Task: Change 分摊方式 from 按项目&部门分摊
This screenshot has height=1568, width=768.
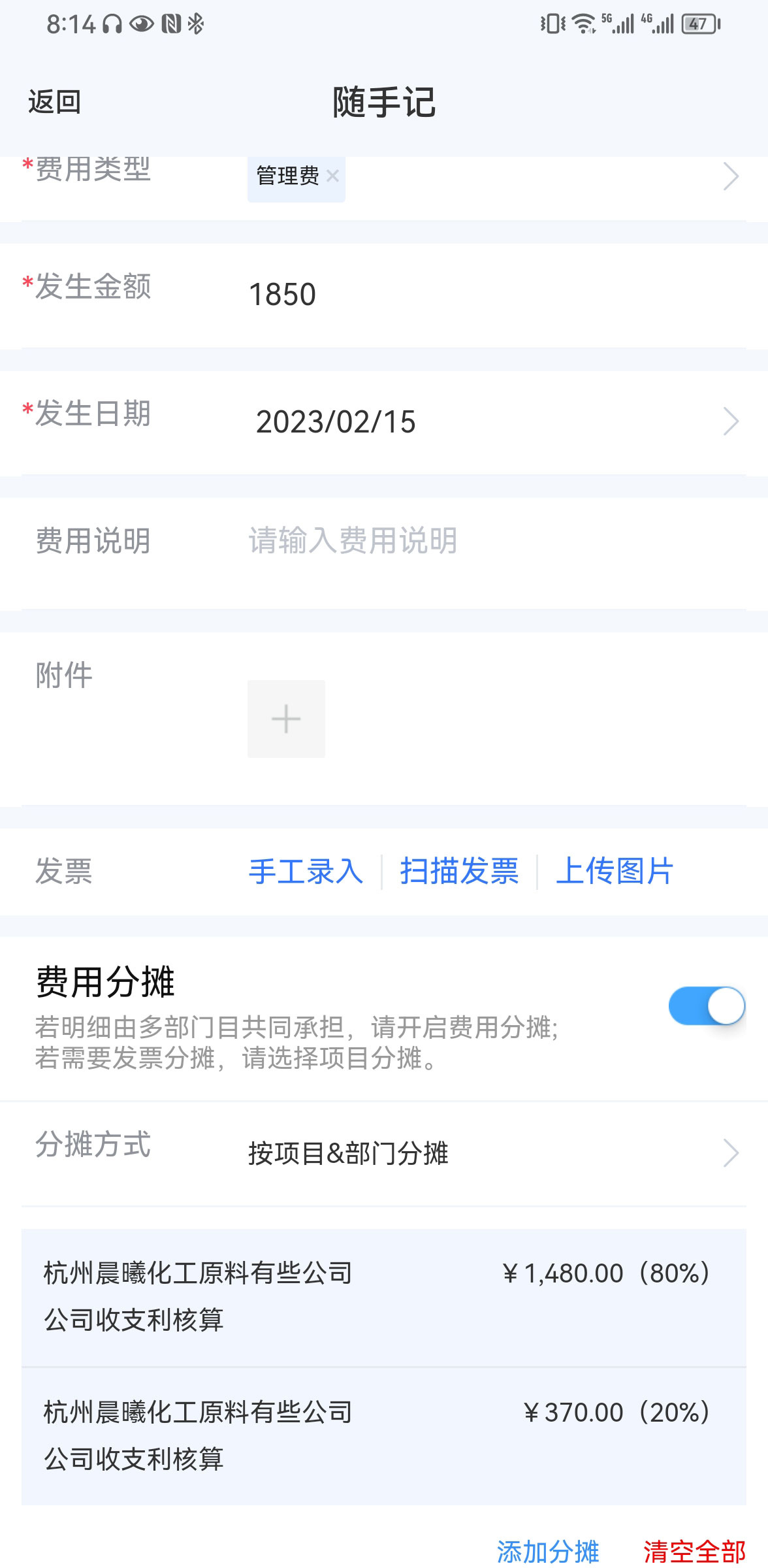Action: (384, 1154)
